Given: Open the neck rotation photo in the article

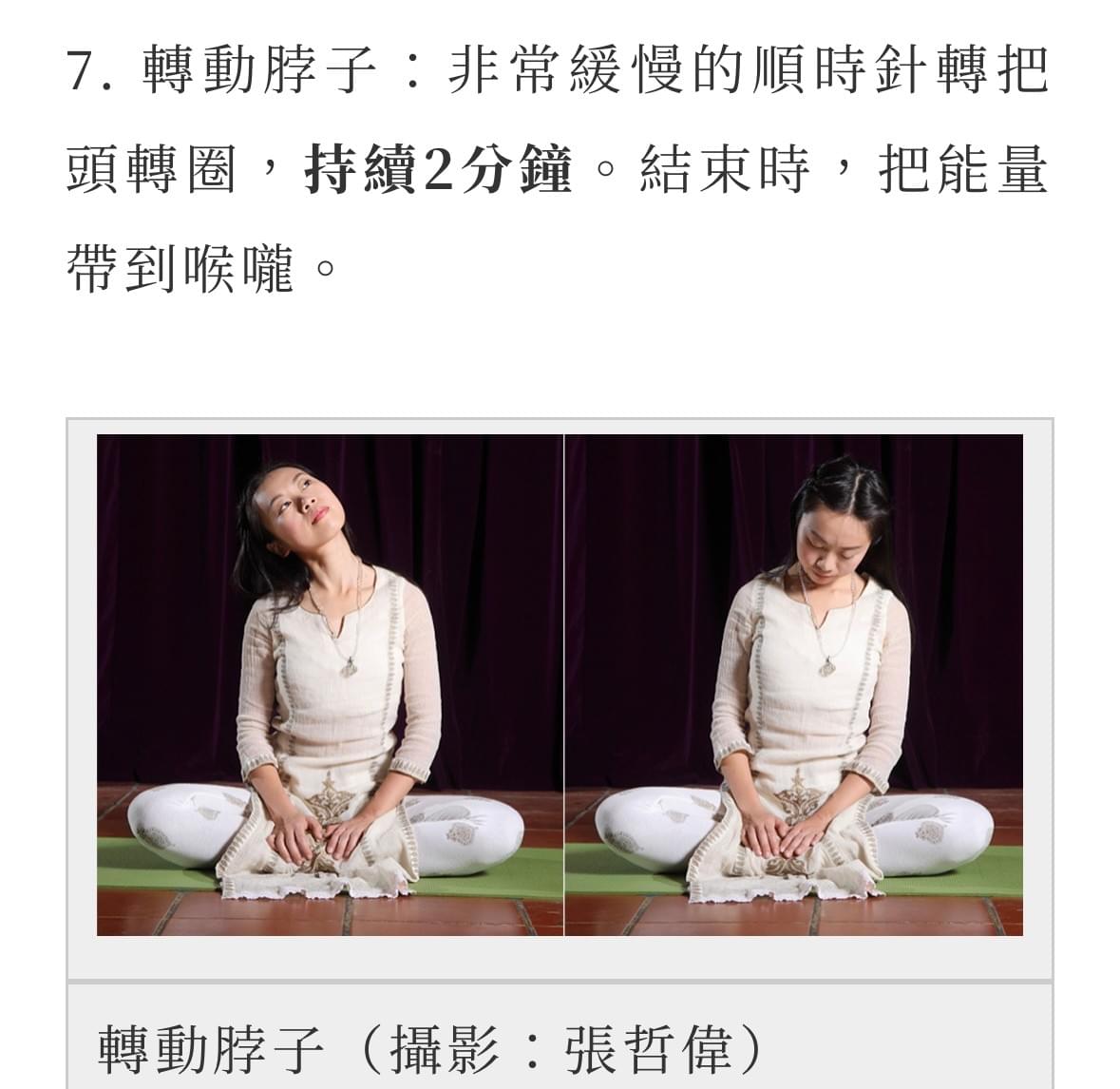Looking at the screenshot, I should click(560, 685).
